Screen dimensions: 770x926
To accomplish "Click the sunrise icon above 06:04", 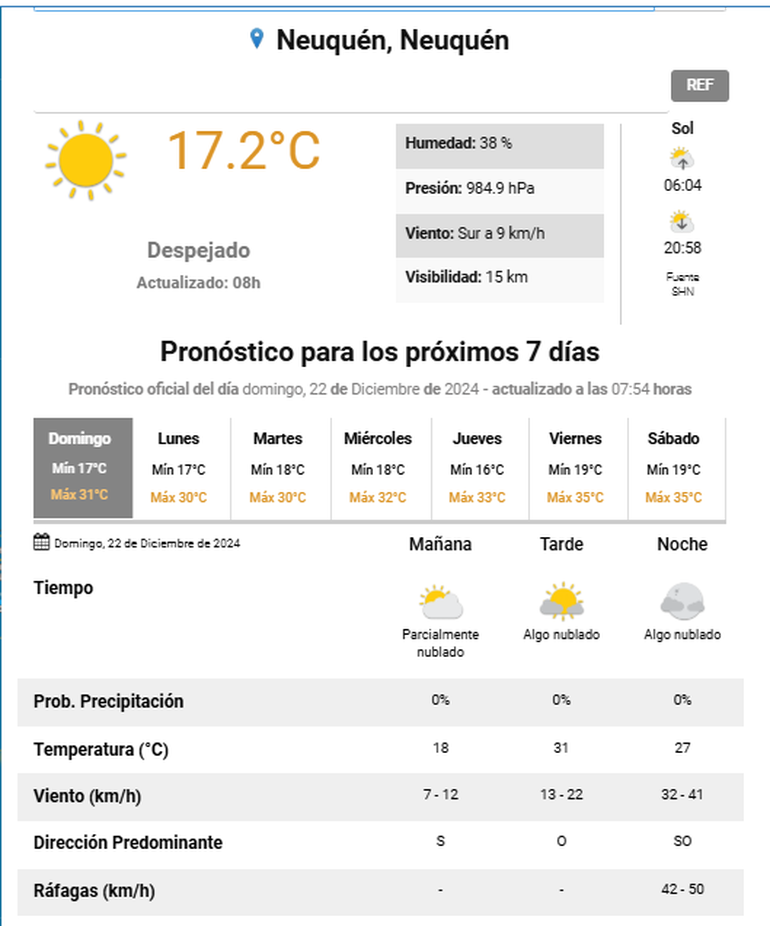I will point(682,157).
